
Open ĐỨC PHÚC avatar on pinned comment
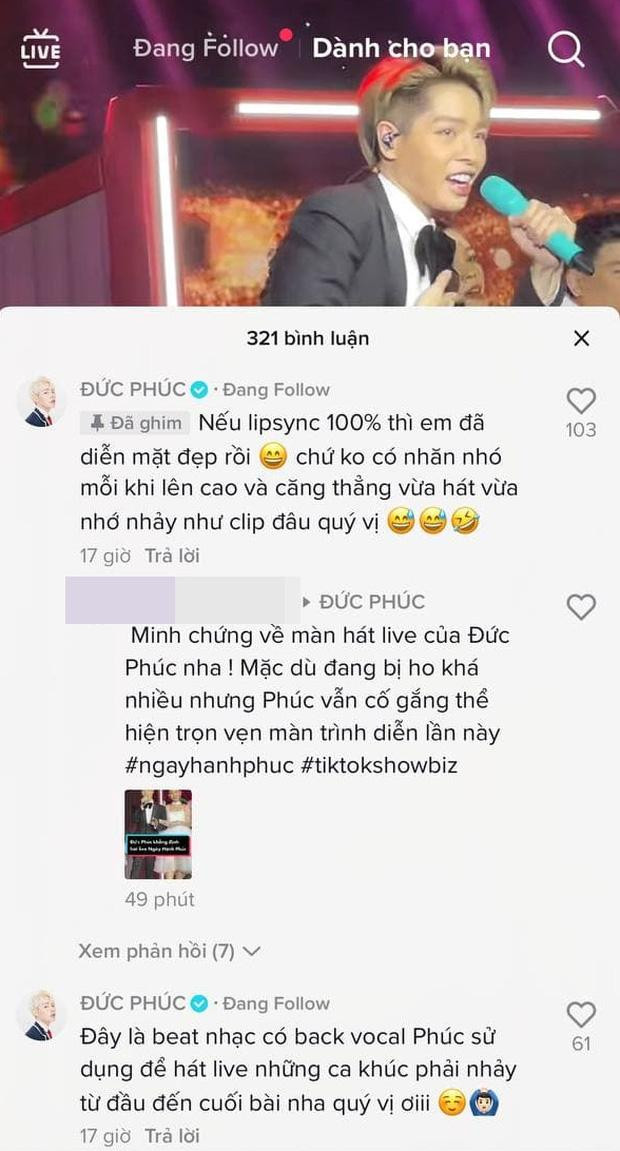coord(41,402)
